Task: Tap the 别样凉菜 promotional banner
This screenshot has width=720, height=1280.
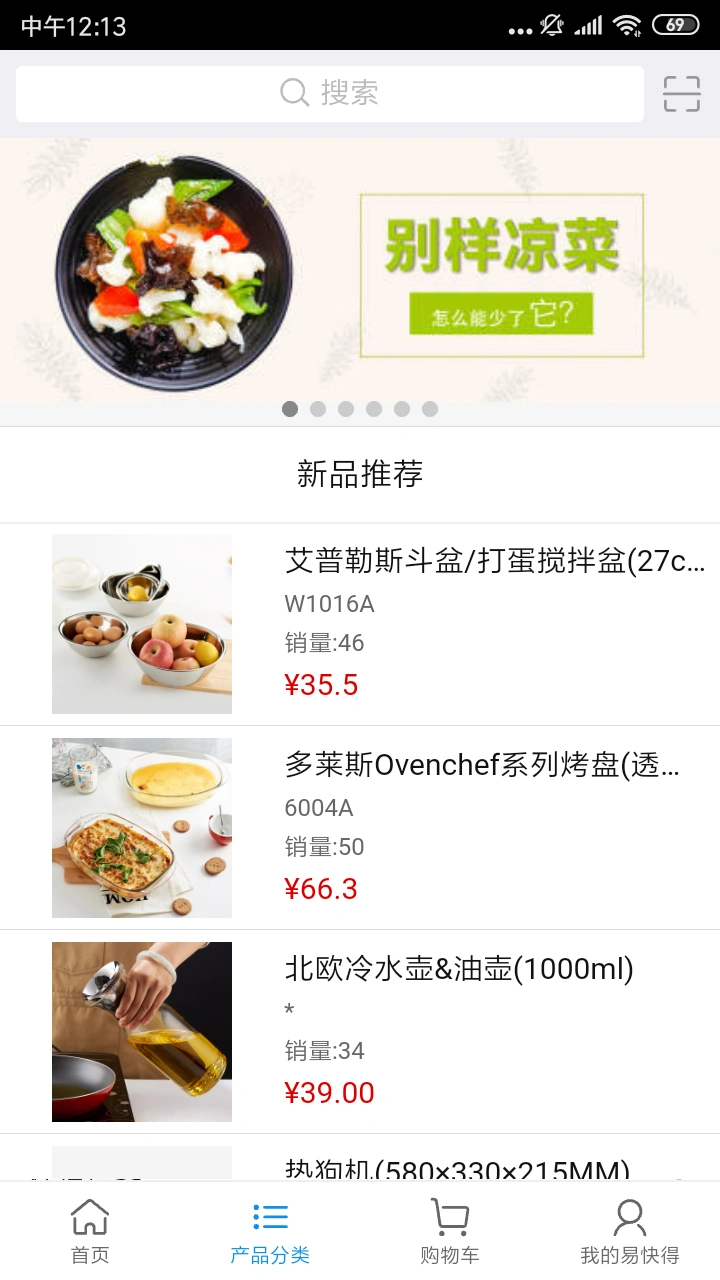Action: [360, 270]
